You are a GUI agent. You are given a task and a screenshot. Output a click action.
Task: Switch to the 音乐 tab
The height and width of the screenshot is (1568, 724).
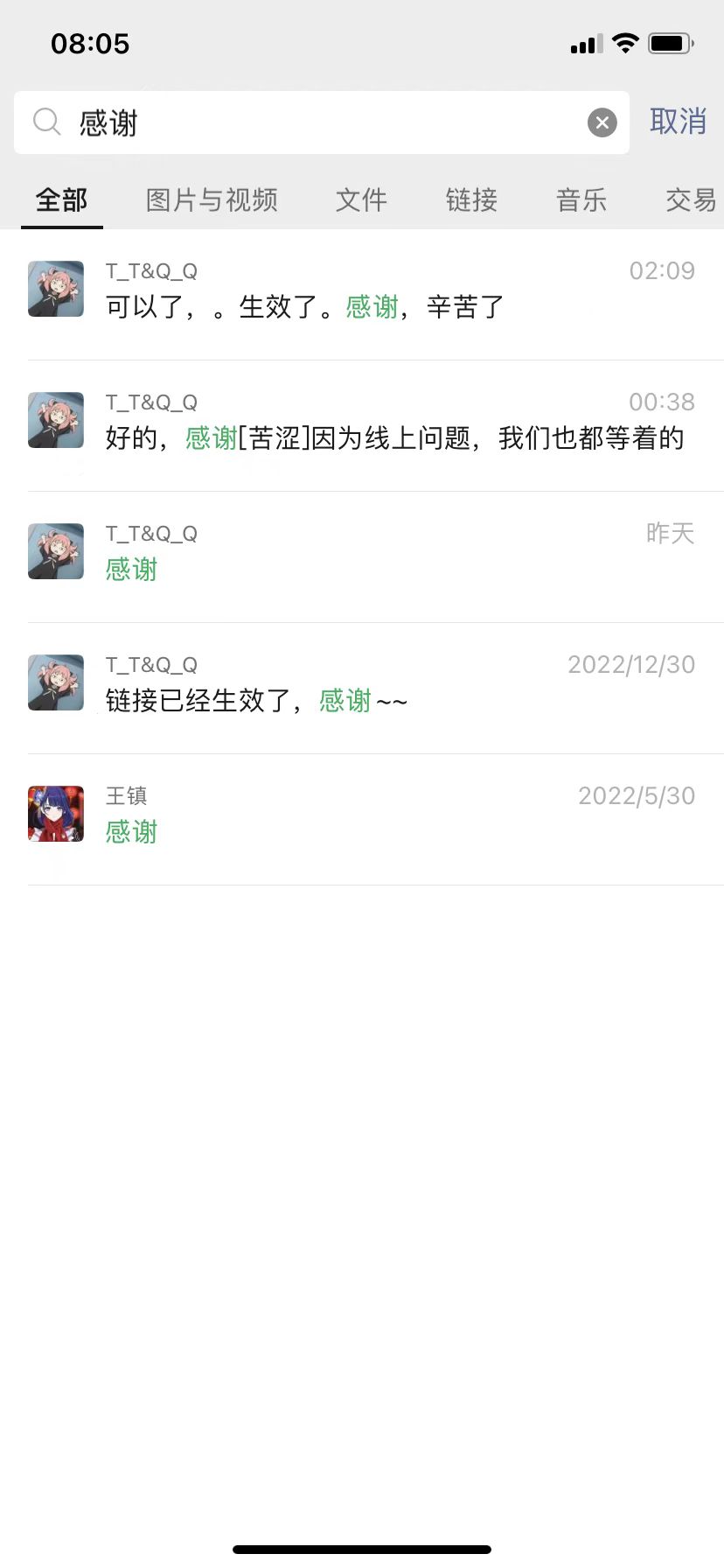(x=581, y=200)
